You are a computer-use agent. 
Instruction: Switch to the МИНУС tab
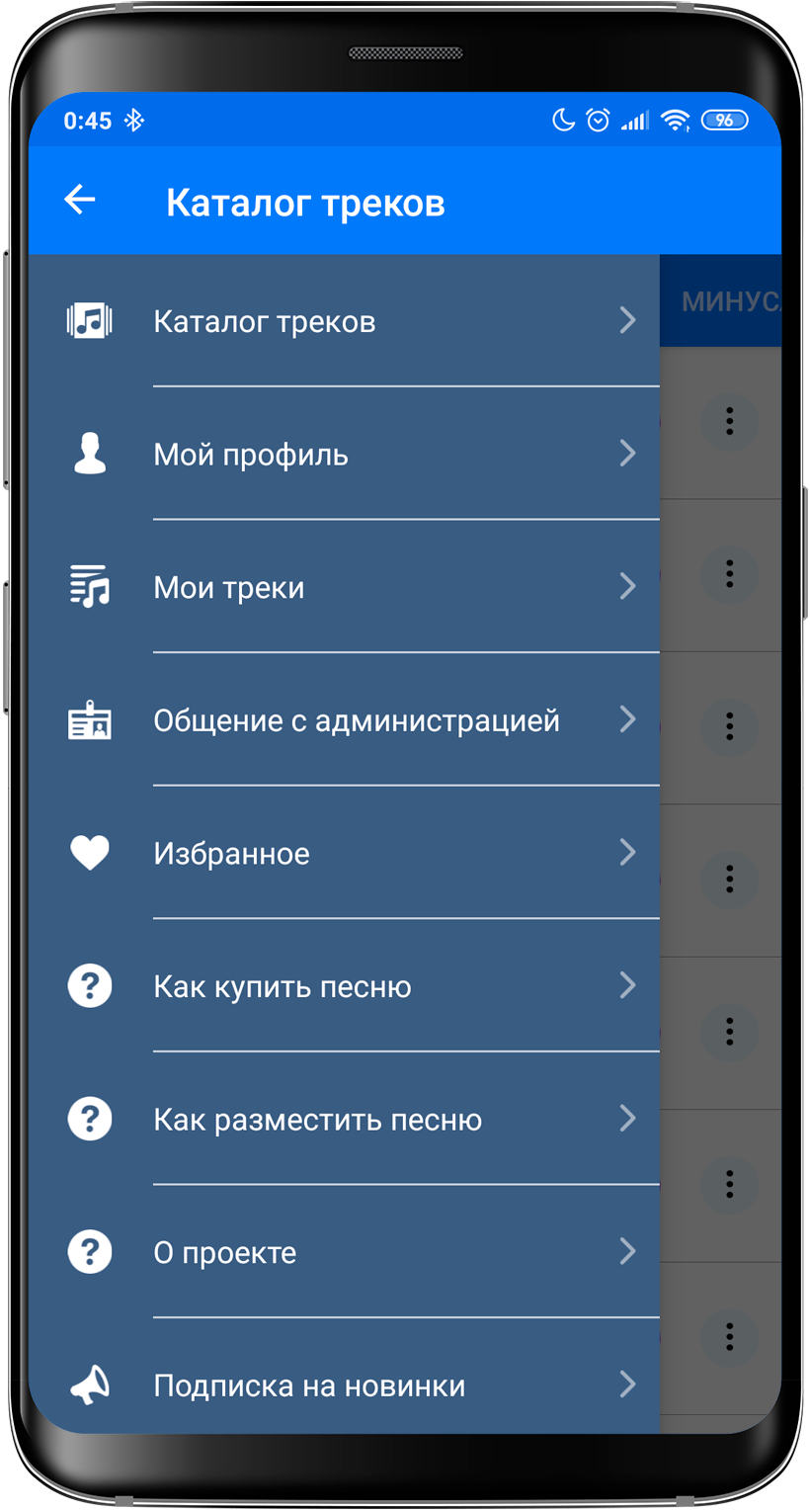pos(728,301)
